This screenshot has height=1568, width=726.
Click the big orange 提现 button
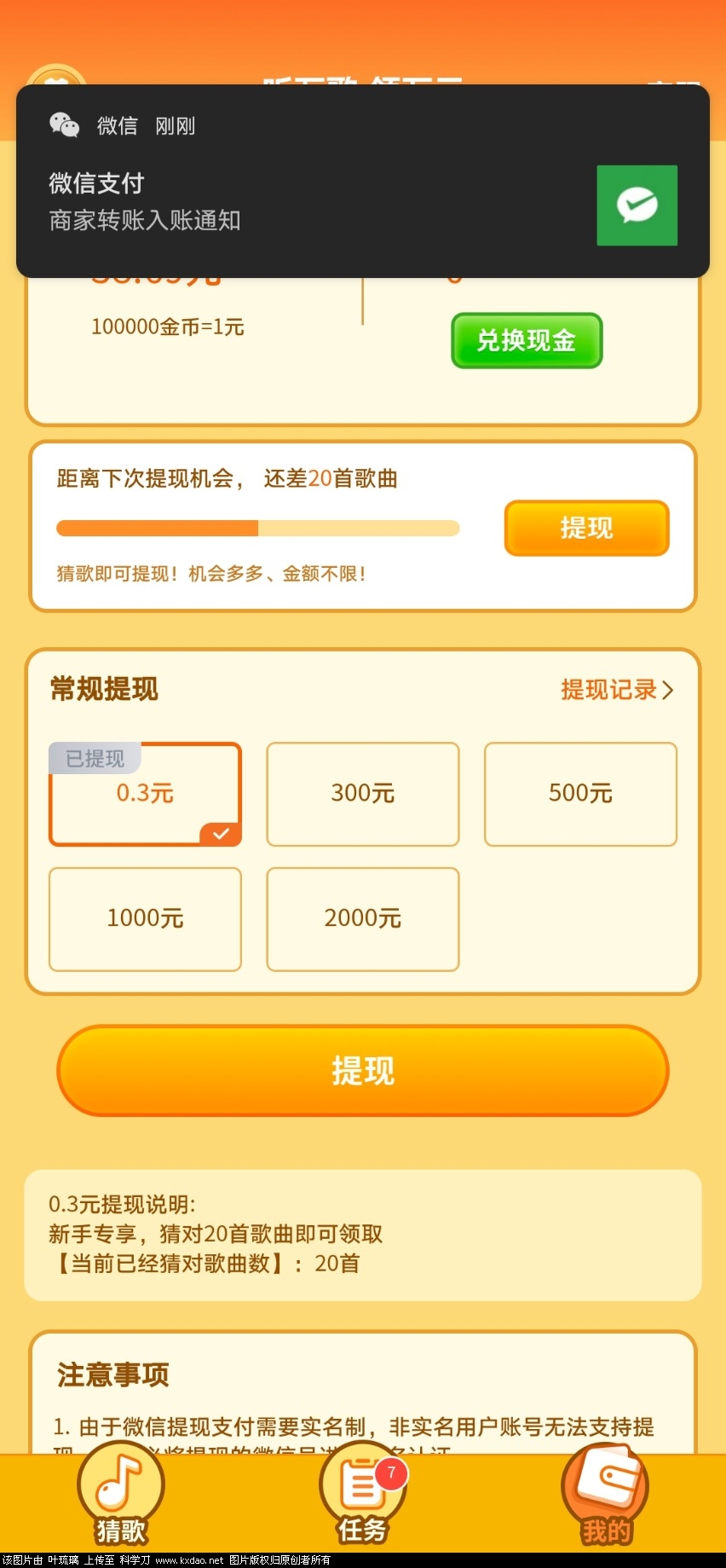tap(362, 1070)
